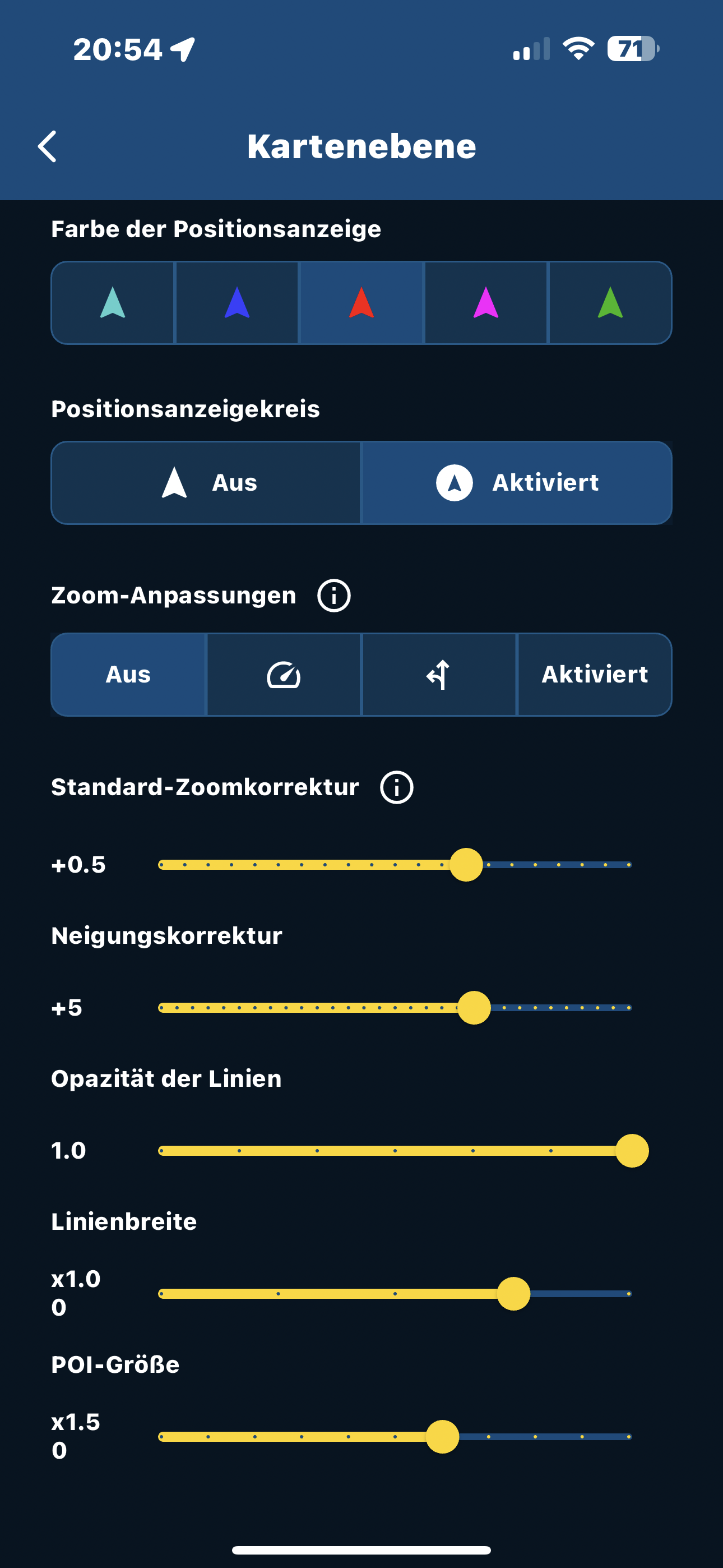Set Zoom-Anpassungen to Aktiviert

coord(595,675)
